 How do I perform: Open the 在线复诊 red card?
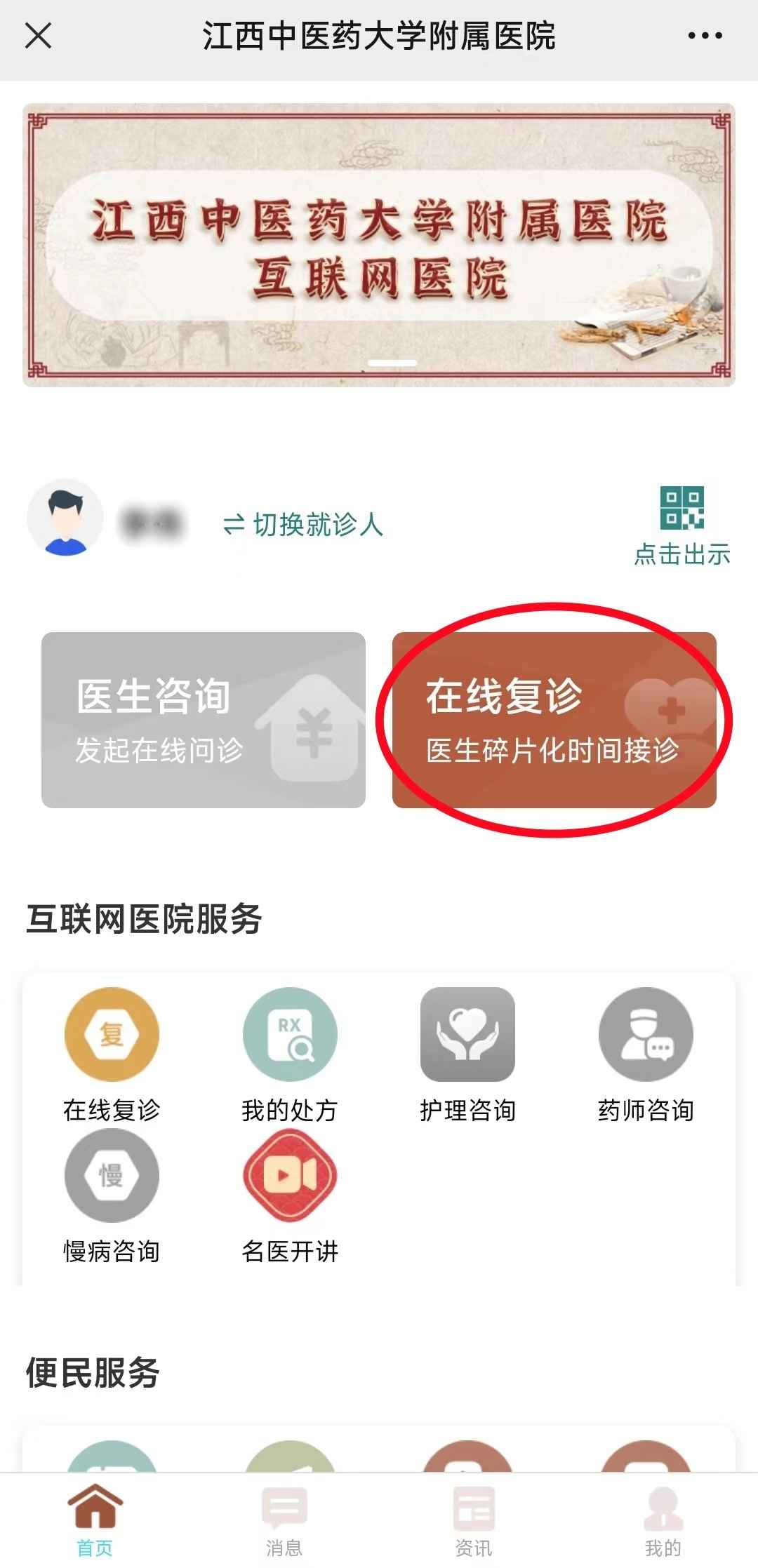pyautogui.click(x=554, y=720)
